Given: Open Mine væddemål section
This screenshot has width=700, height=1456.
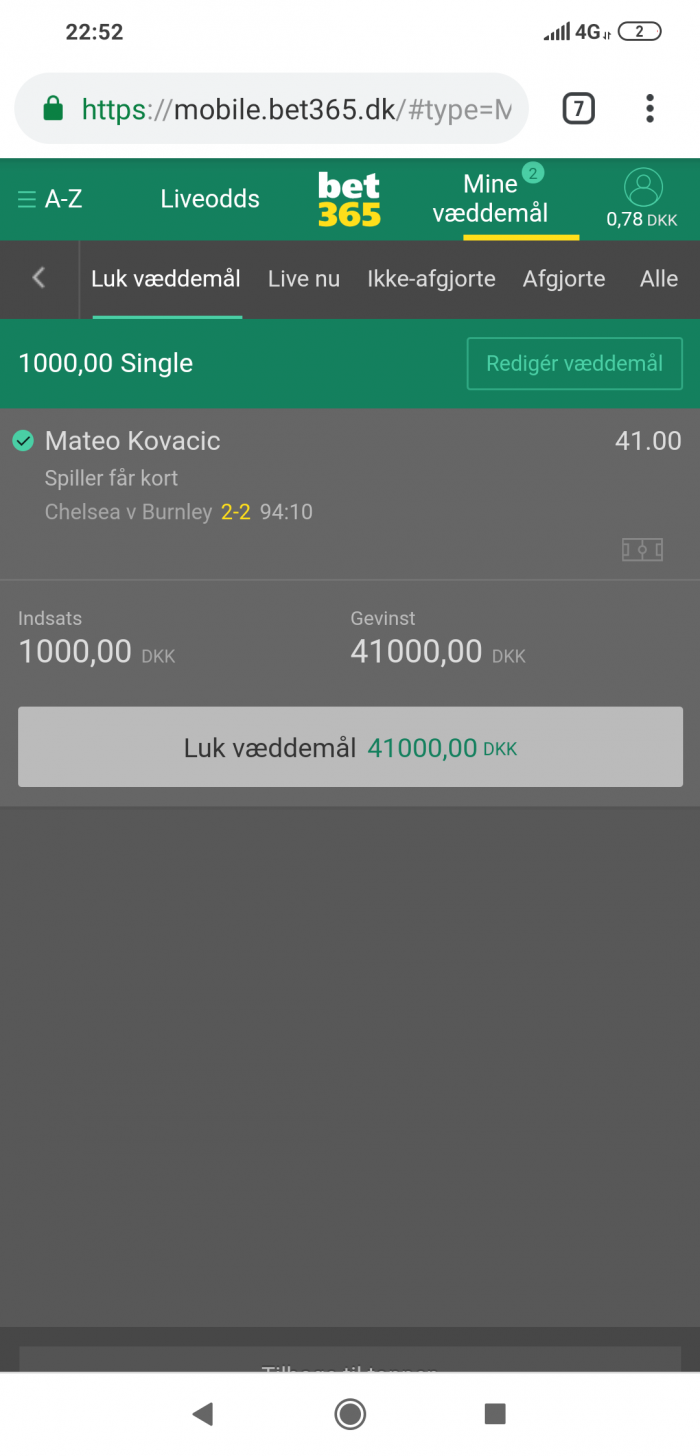Looking at the screenshot, I should tap(490, 198).
